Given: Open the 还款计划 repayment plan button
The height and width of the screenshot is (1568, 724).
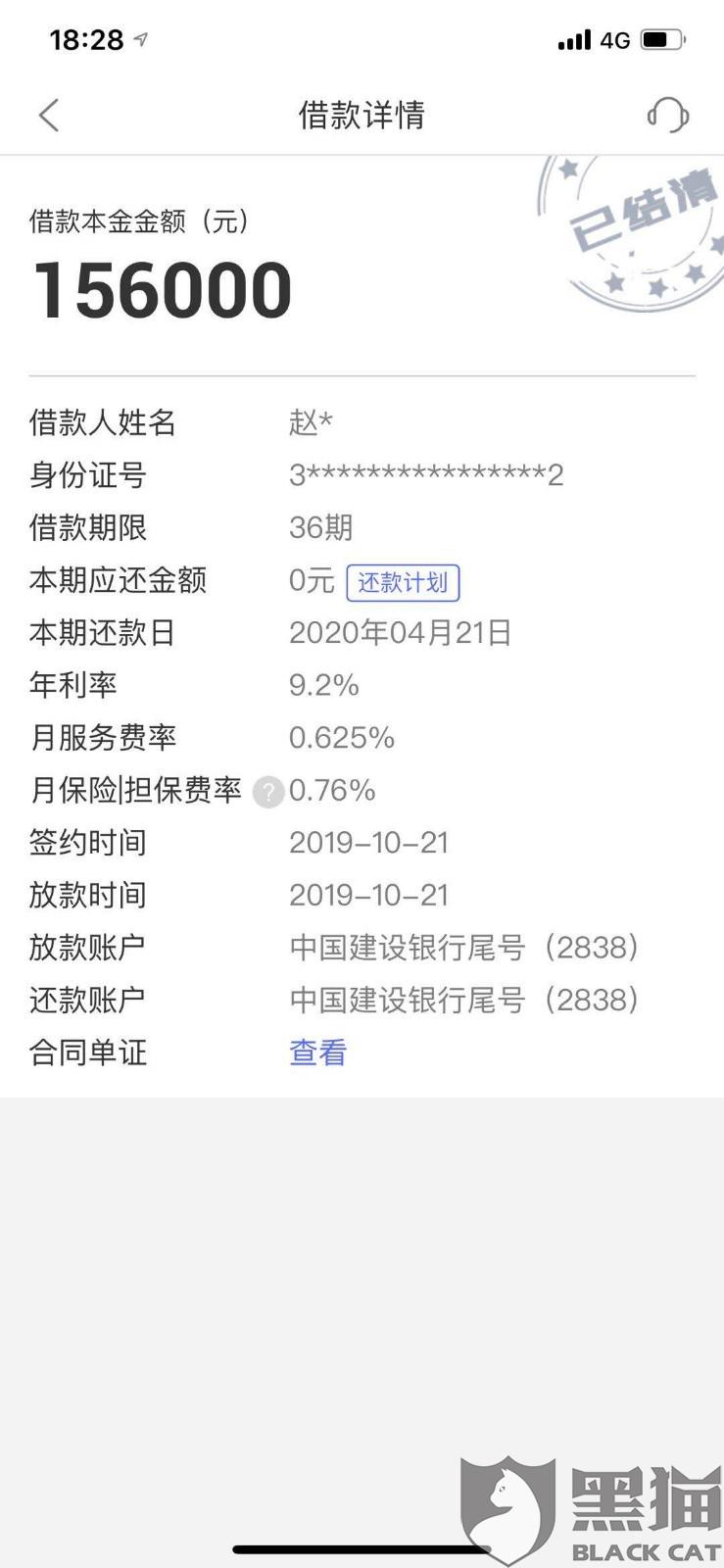Looking at the screenshot, I should click(x=403, y=582).
